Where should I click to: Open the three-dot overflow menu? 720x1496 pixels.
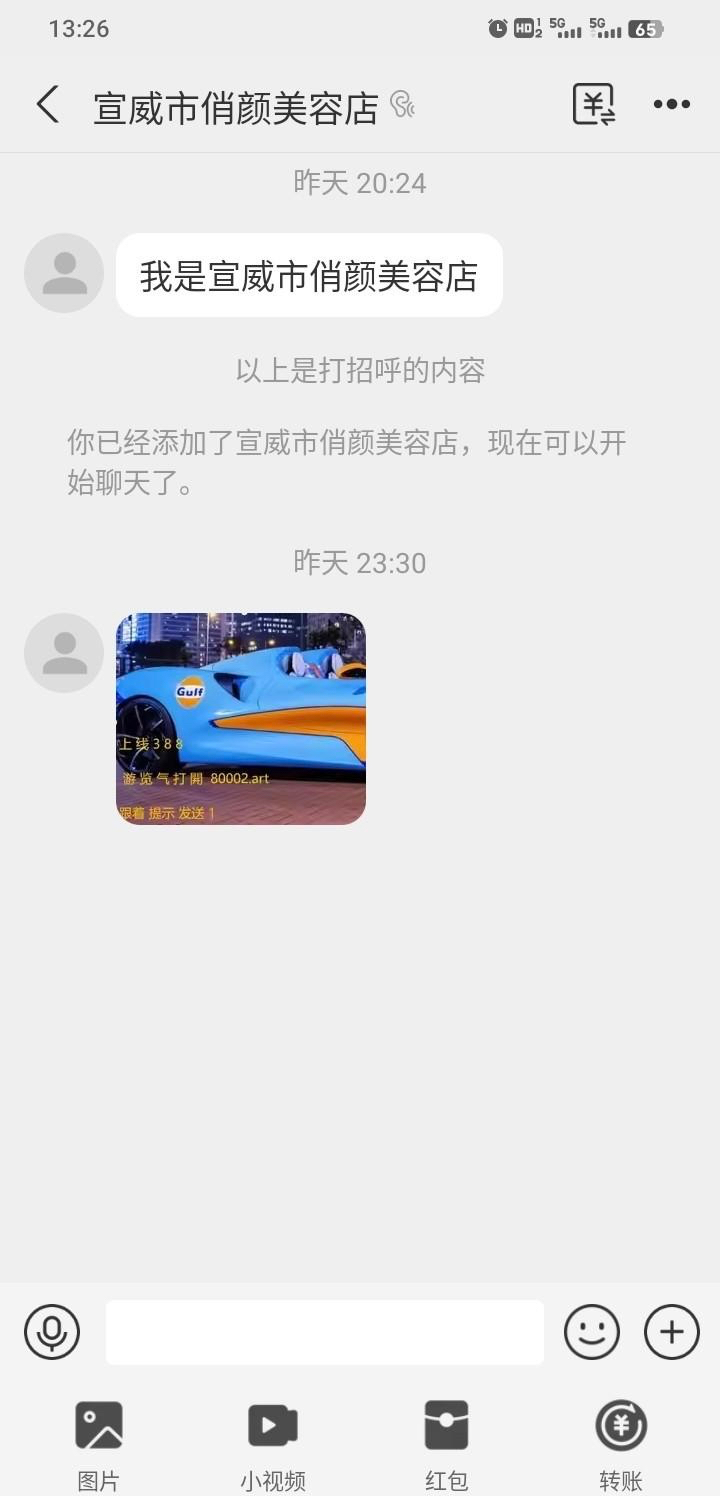click(x=671, y=105)
